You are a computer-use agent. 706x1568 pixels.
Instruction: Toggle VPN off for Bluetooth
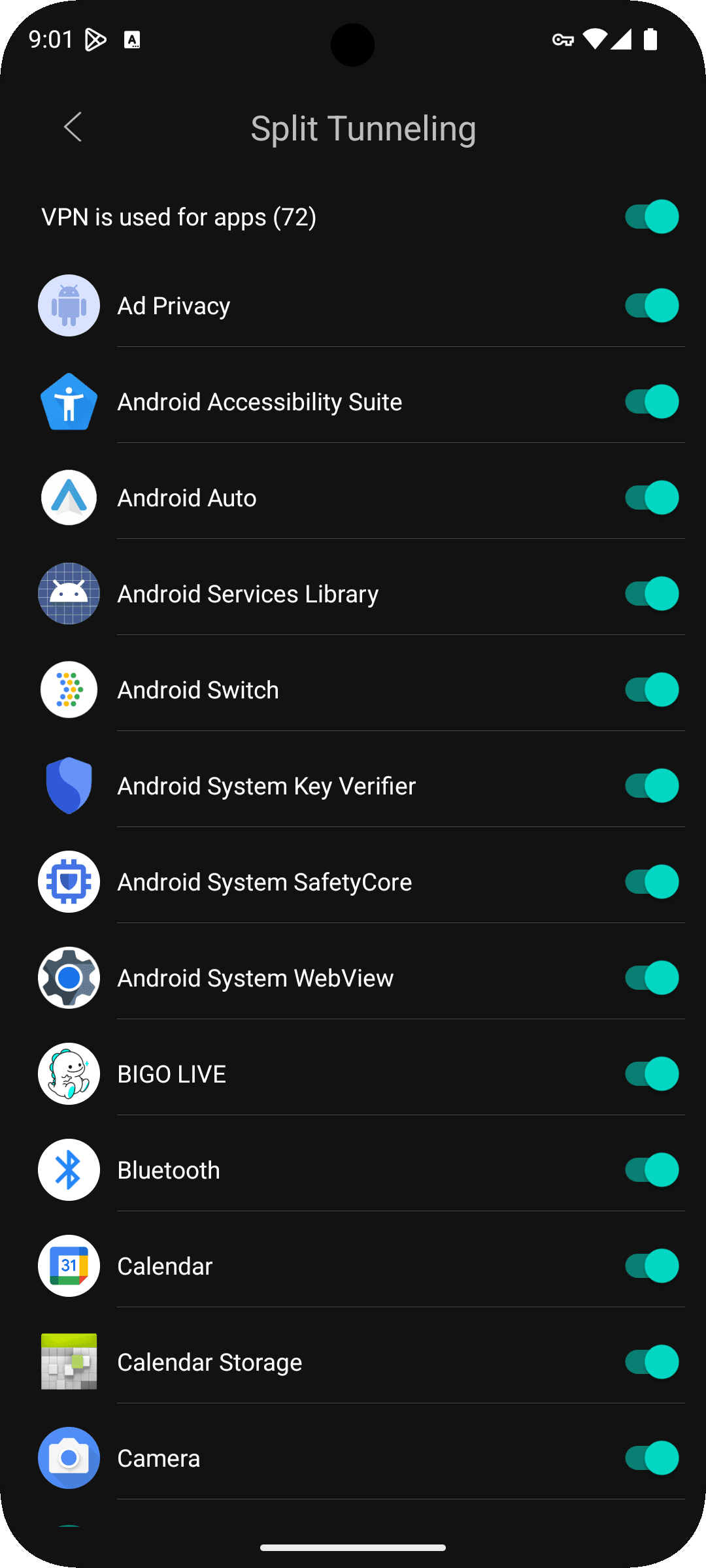tap(651, 1169)
